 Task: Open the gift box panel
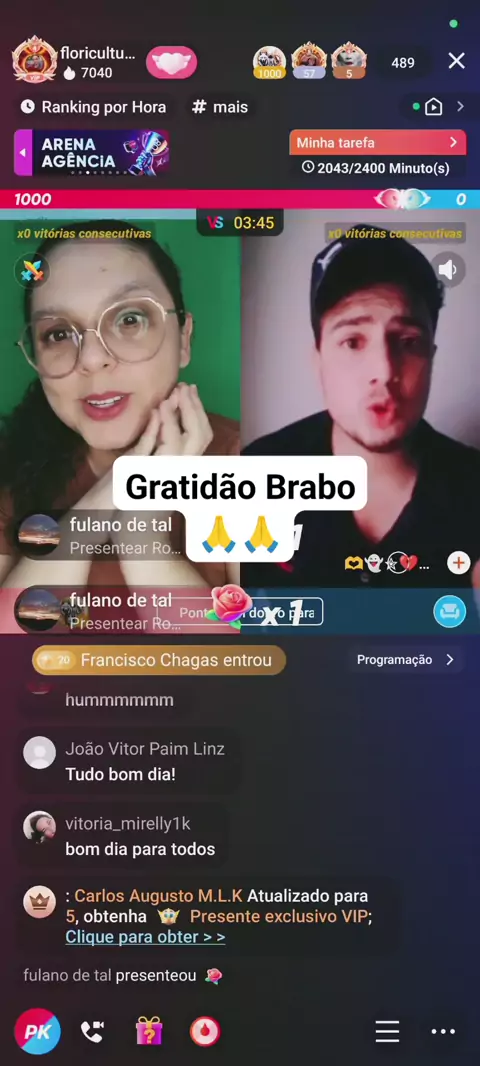click(148, 1031)
